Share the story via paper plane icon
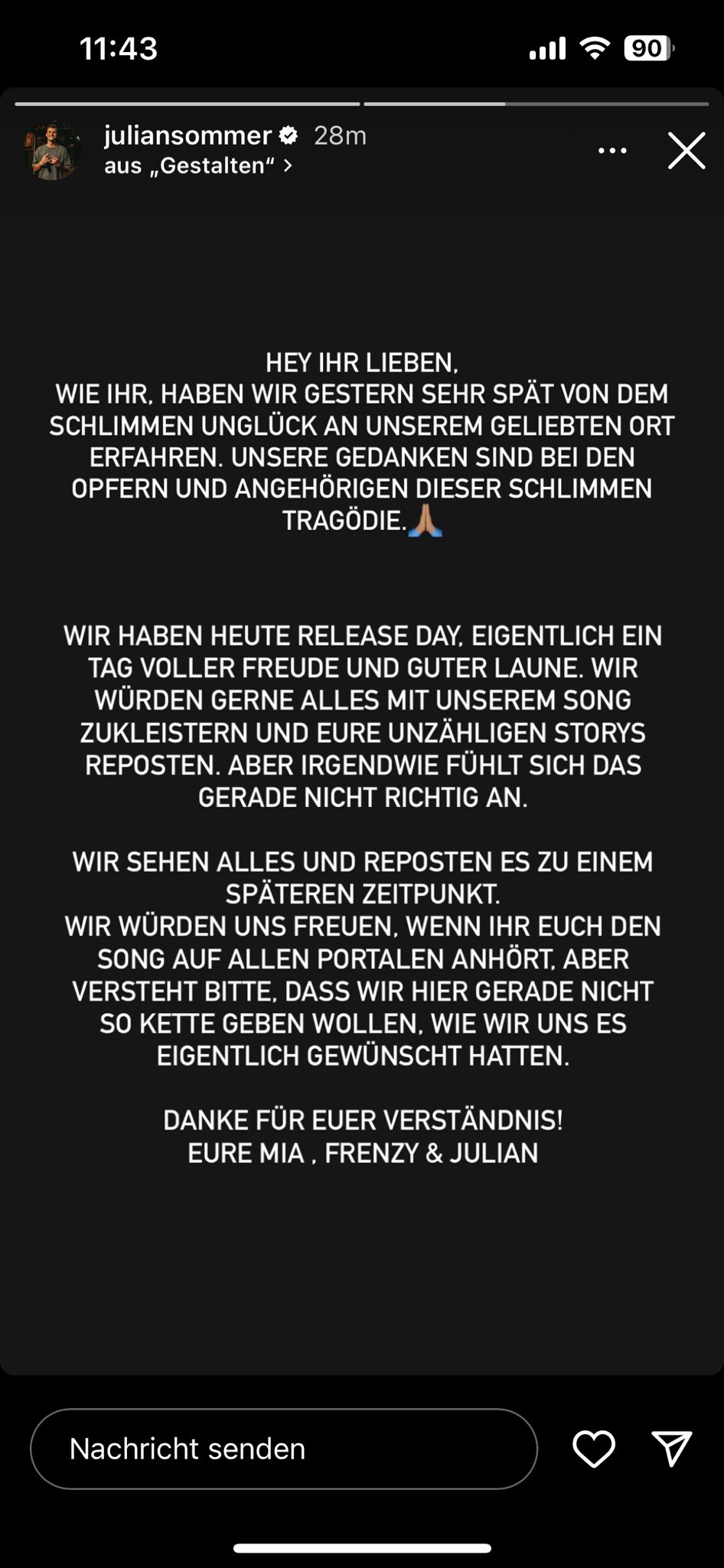Image resolution: width=724 pixels, height=1568 pixels. click(671, 1449)
